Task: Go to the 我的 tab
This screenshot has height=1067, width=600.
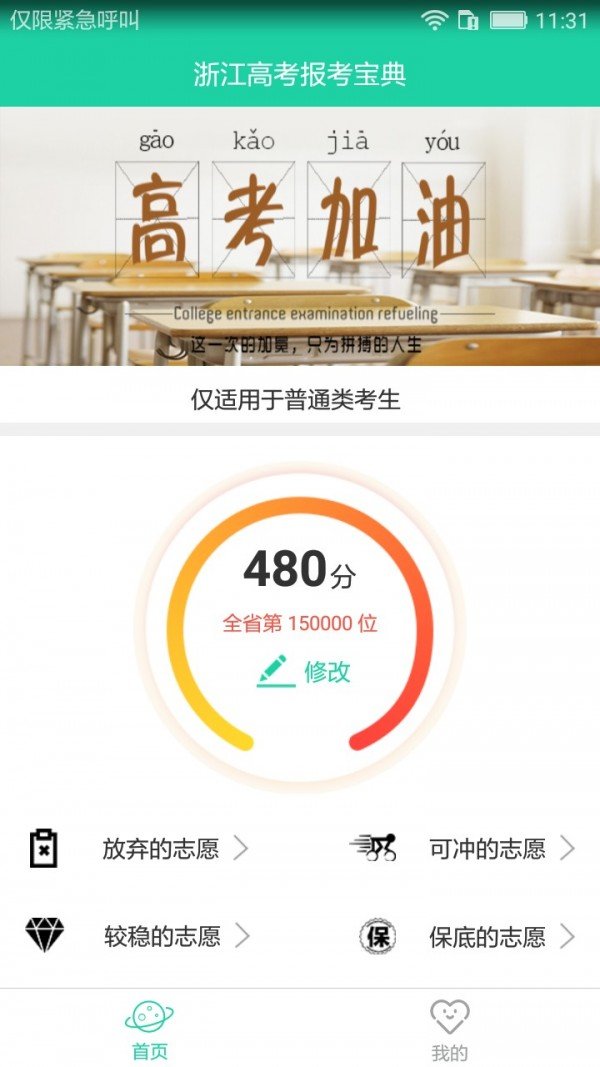Action: 449,1030
